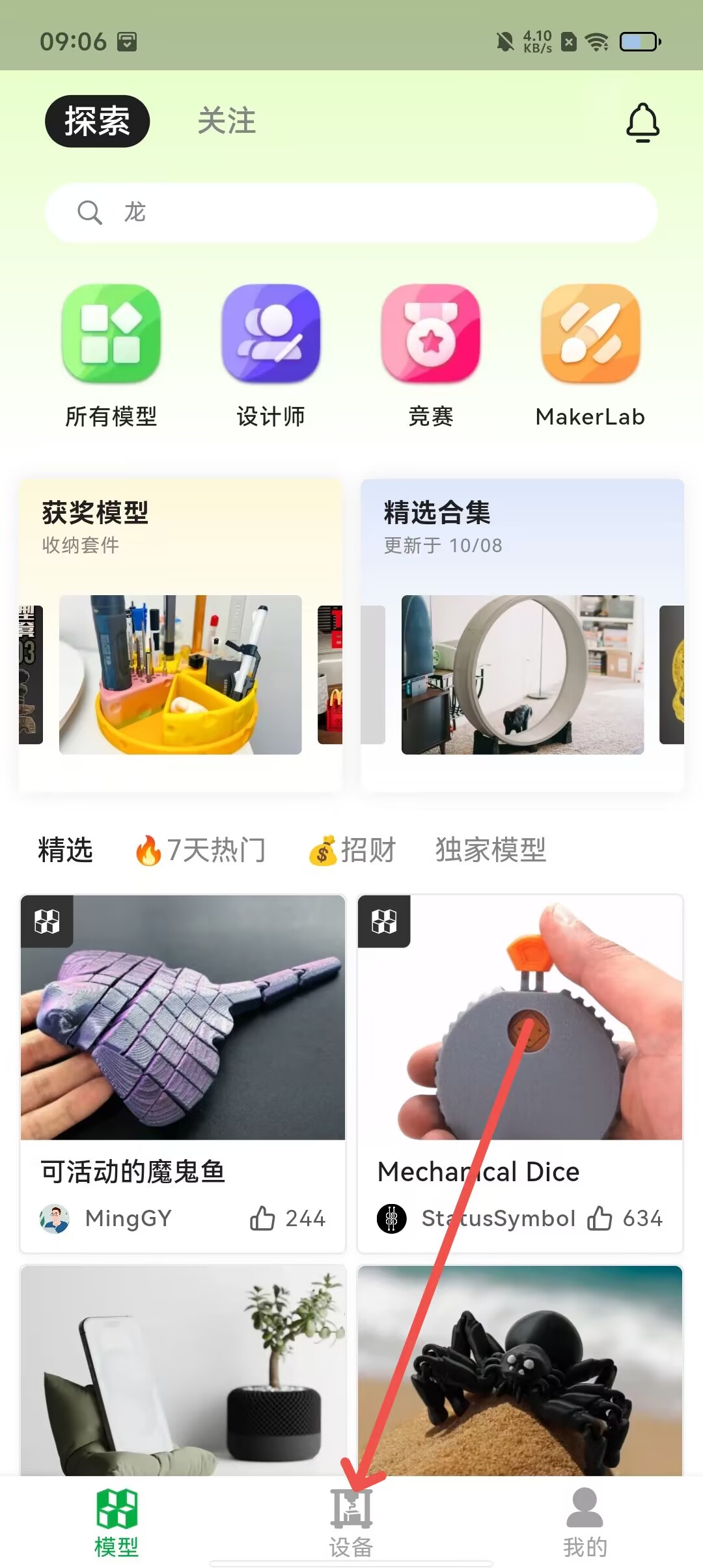
Task: Tap the search box with 龙
Action: tap(351, 212)
